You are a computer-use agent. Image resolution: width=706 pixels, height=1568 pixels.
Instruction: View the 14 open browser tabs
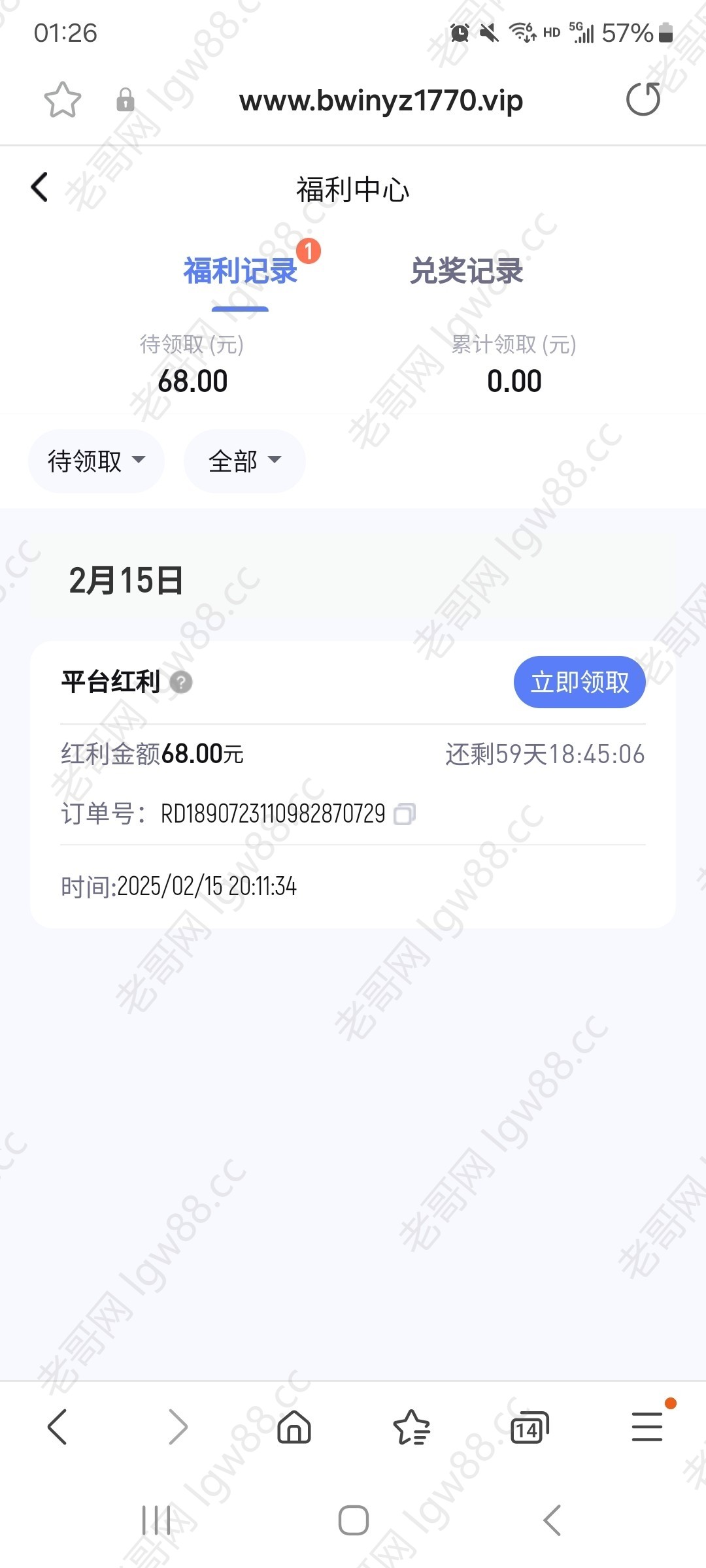click(x=529, y=1427)
